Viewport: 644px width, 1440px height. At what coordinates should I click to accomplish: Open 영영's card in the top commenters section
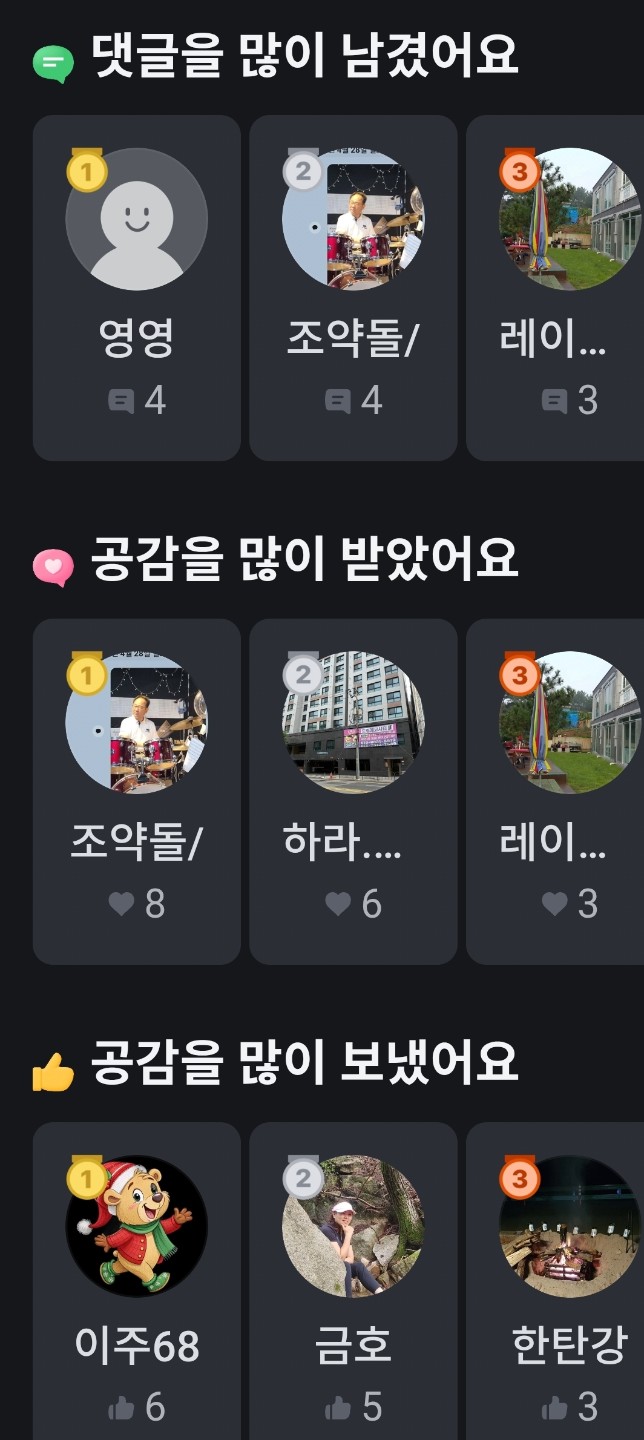click(x=137, y=288)
